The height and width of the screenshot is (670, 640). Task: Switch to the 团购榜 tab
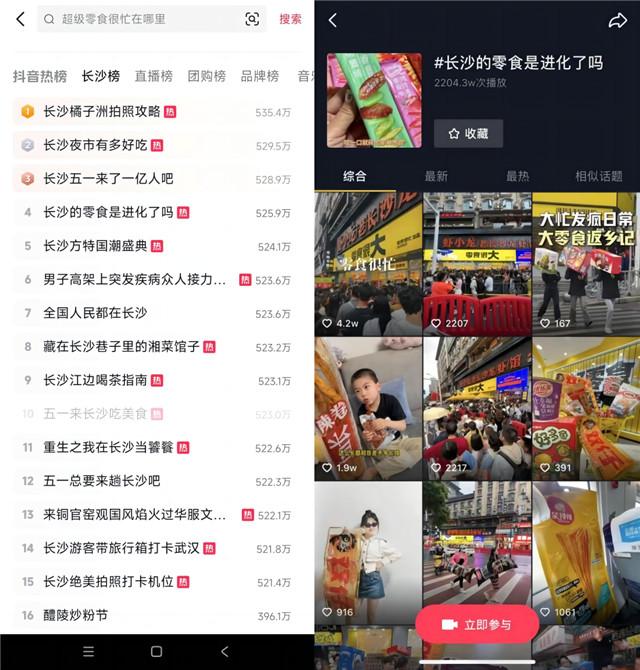pos(206,76)
